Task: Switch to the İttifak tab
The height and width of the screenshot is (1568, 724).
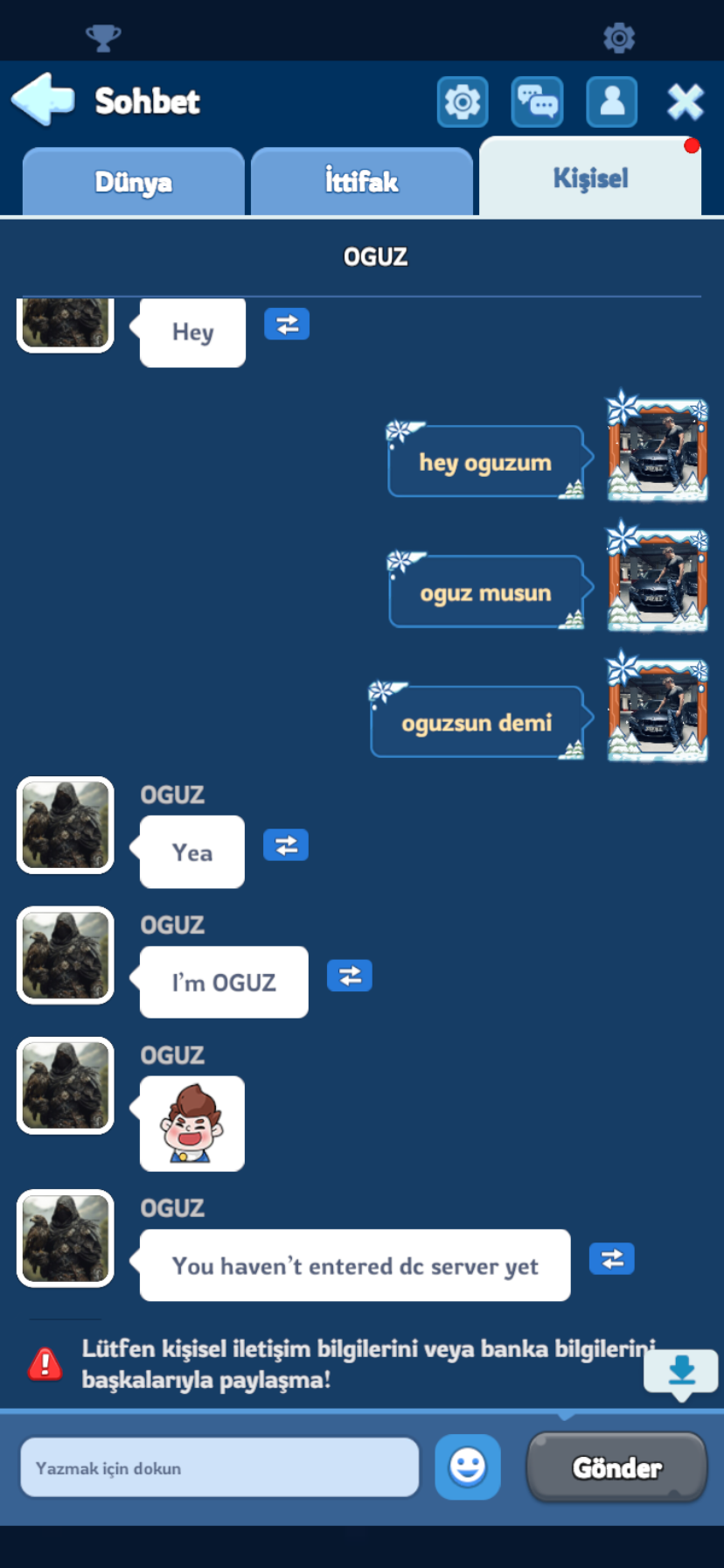Action: pos(361,182)
